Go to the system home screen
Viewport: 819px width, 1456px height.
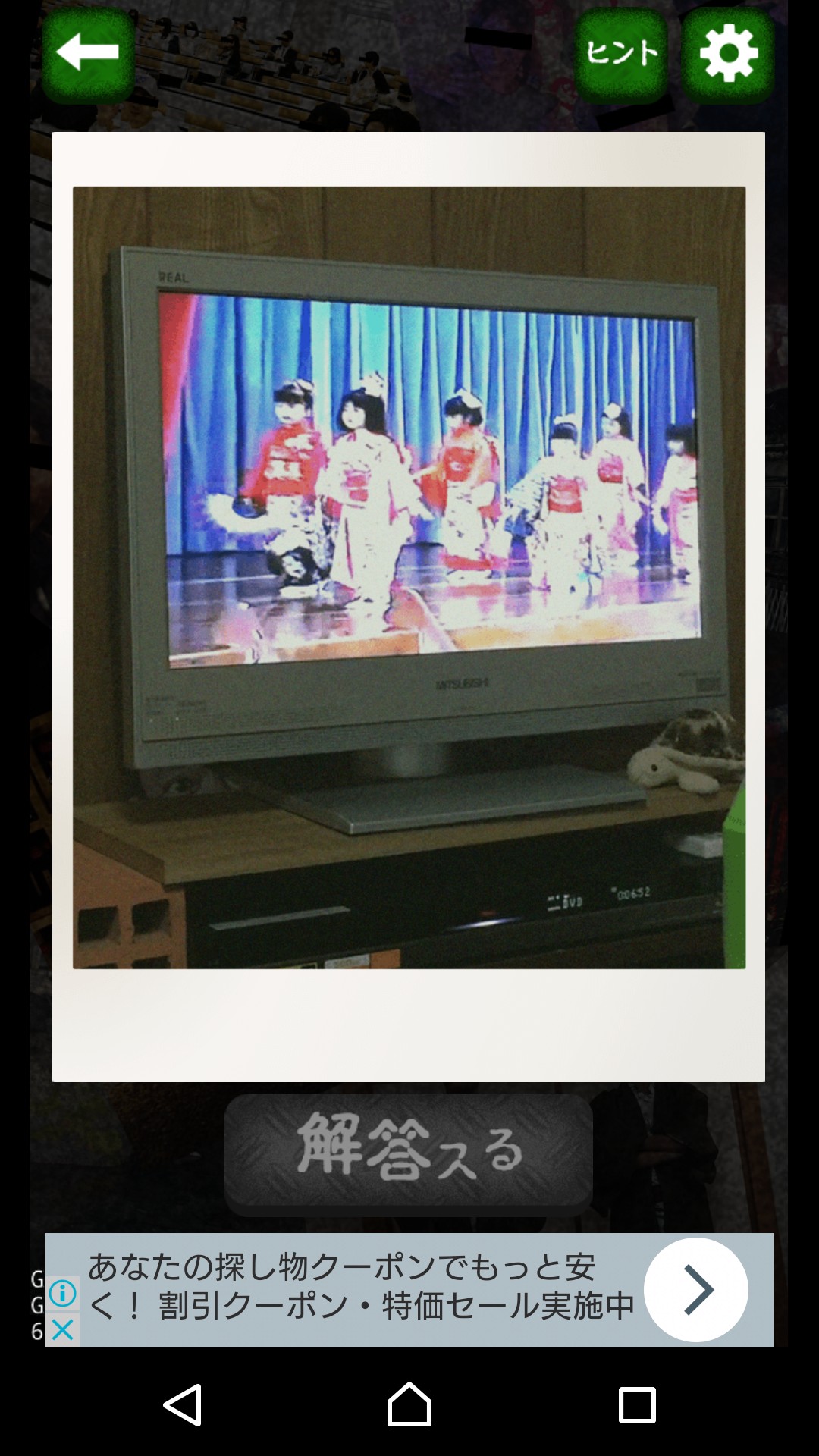tap(409, 1405)
